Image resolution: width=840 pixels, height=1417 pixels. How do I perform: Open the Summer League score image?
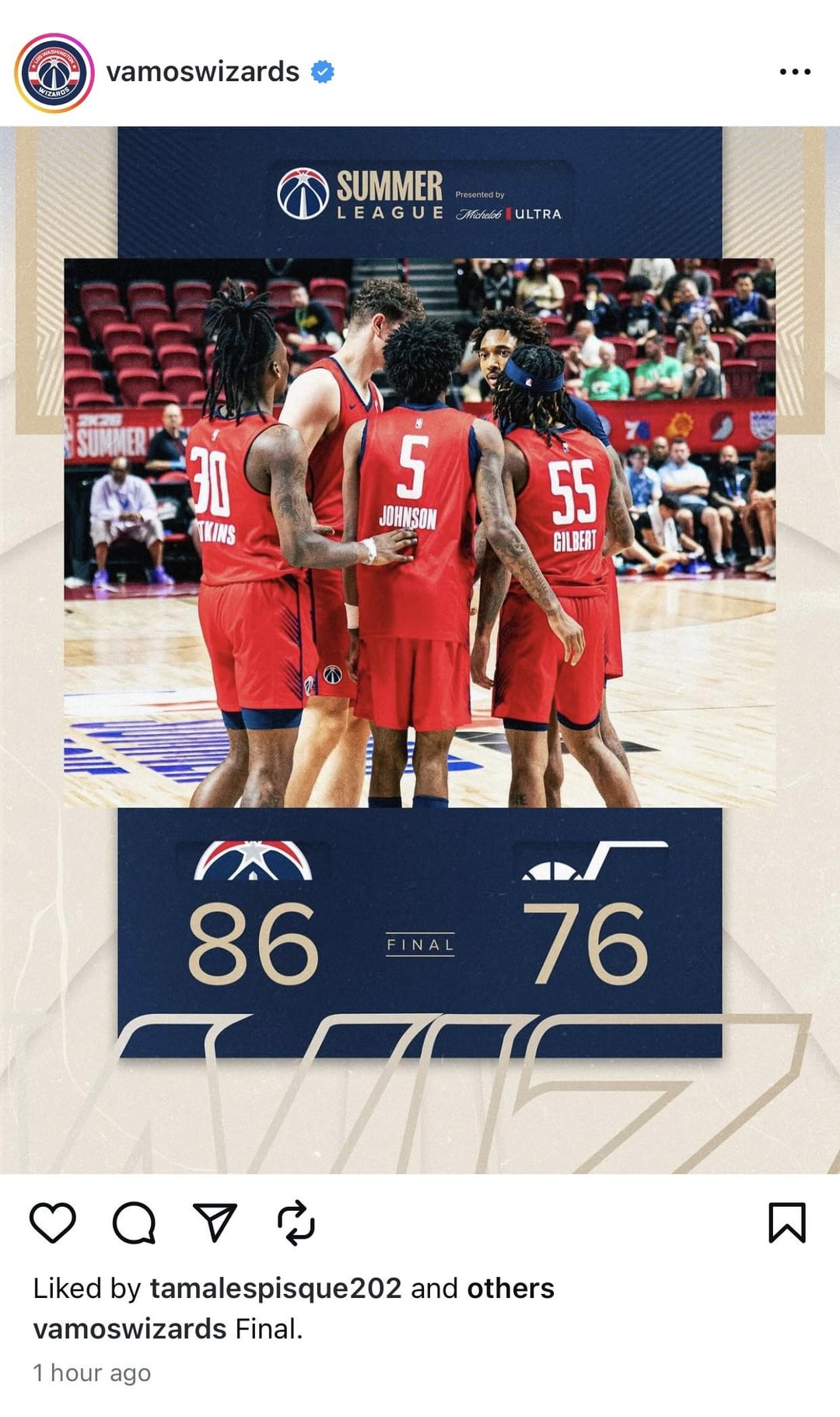click(420, 591)
